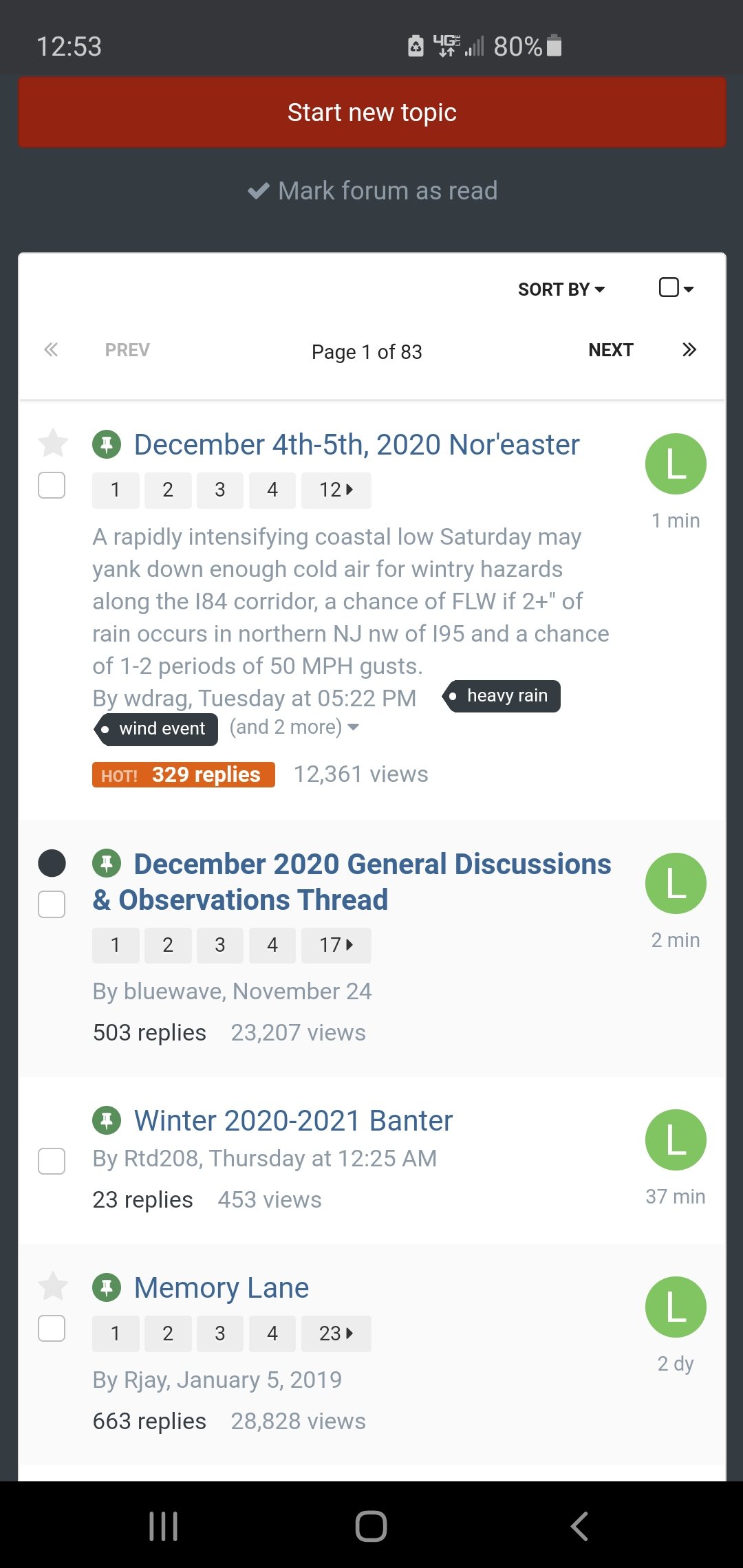This screenshot has width=743, height=1568.
Task: Tick the checkbox for Nor'easter topic
Action: (52, 486)
